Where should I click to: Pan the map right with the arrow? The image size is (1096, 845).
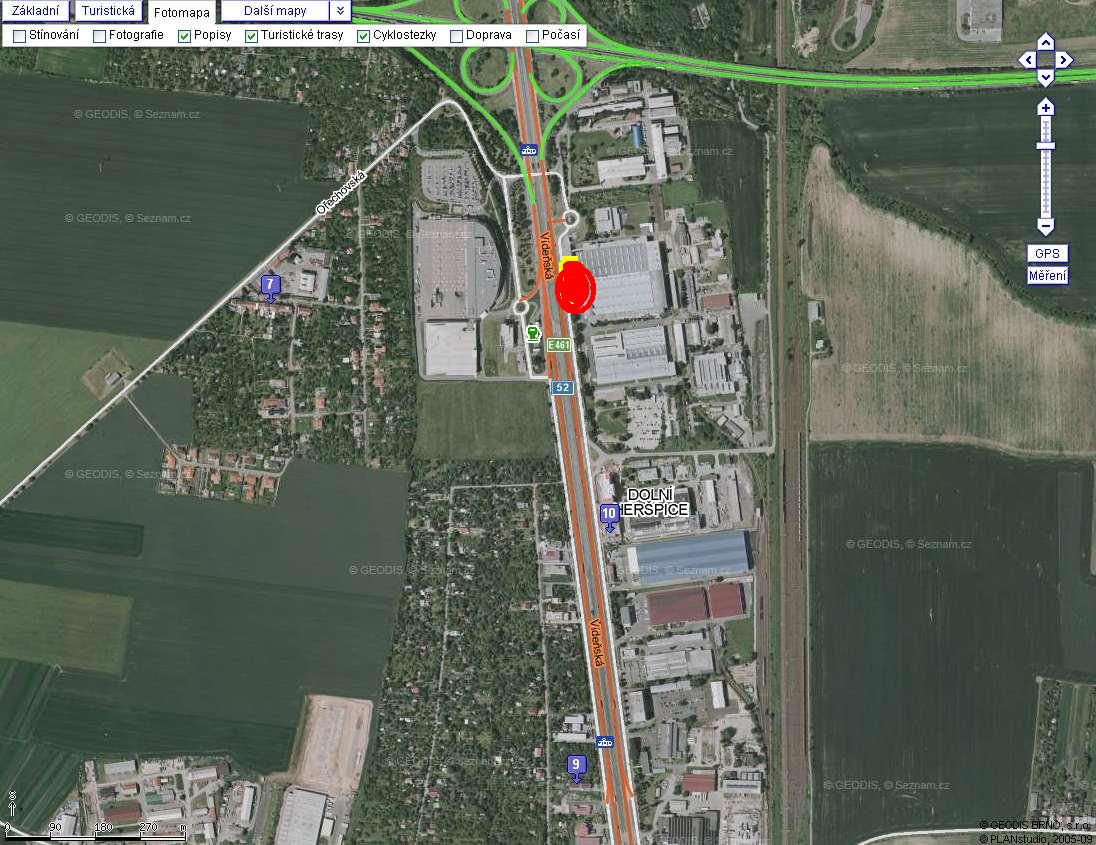[x=1063, y=60]
